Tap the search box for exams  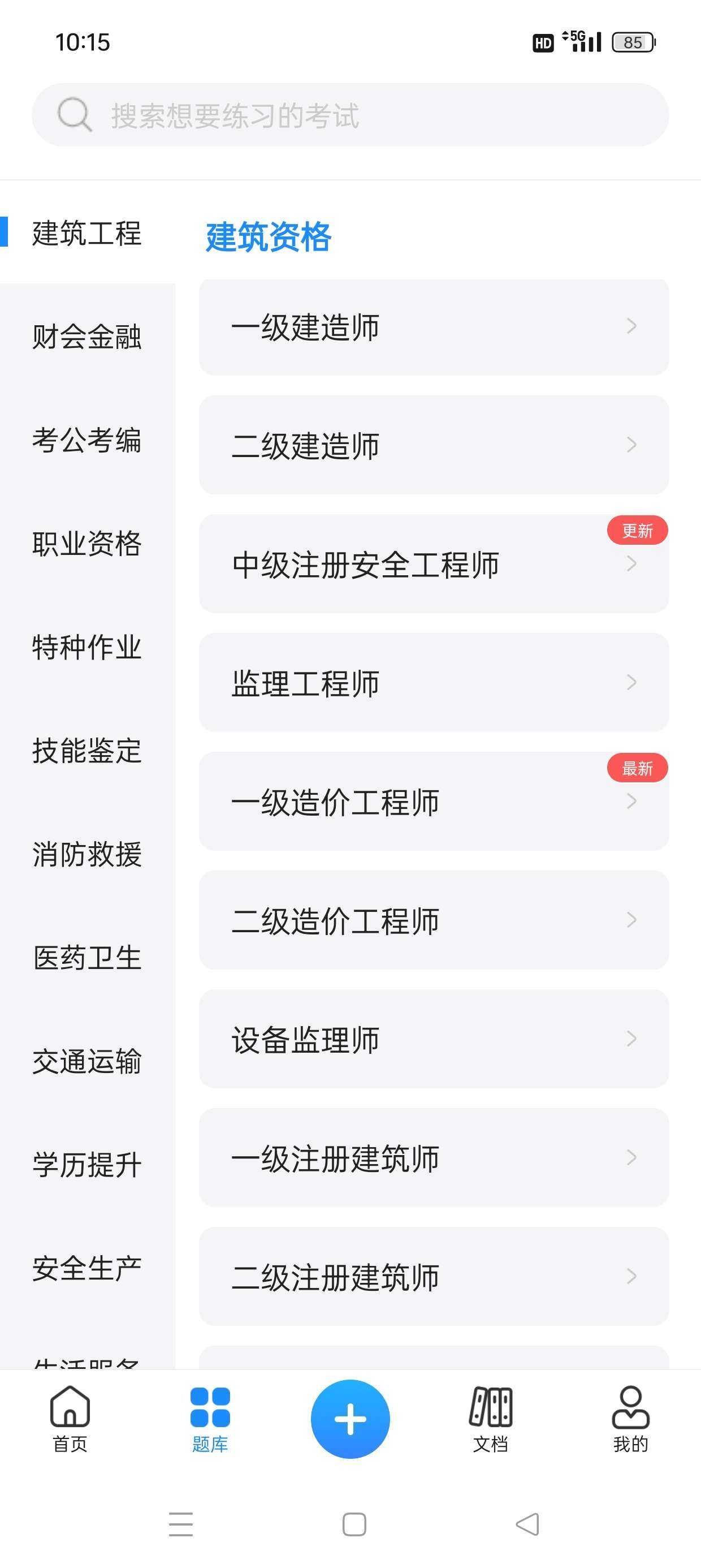tap(350, 115)
